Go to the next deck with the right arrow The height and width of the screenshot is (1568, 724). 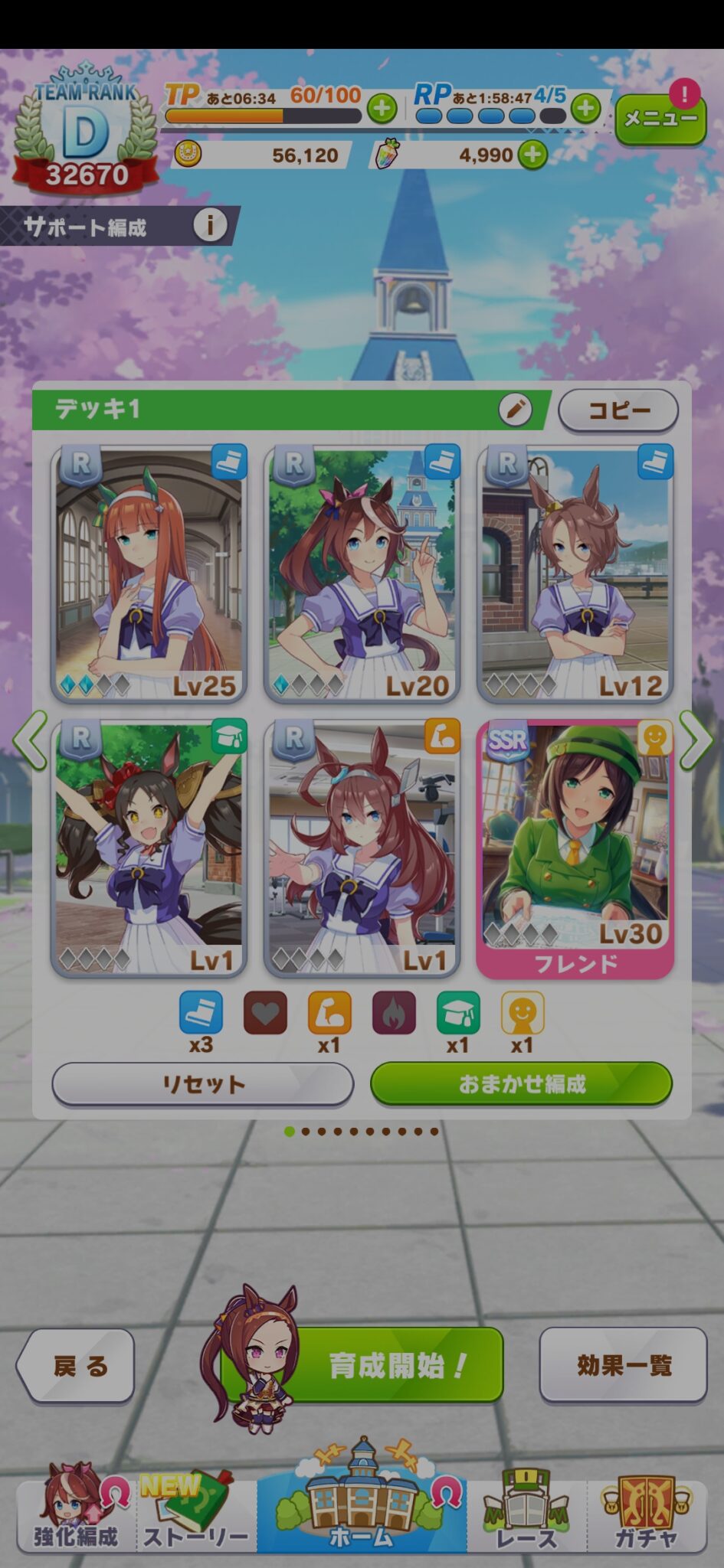(x=696, y=740)
